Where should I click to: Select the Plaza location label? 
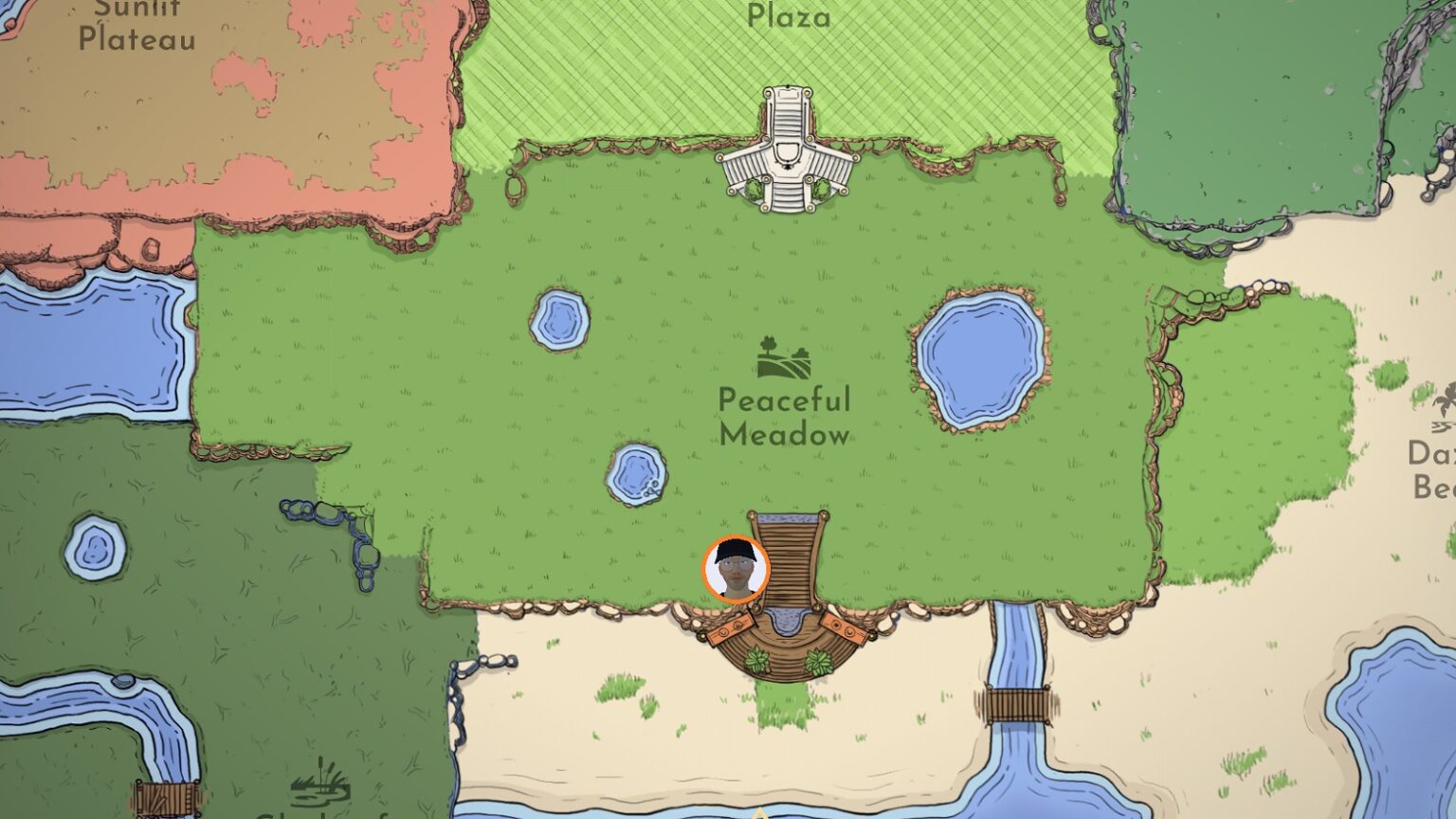pyautogui.click(x=789, y=16)
